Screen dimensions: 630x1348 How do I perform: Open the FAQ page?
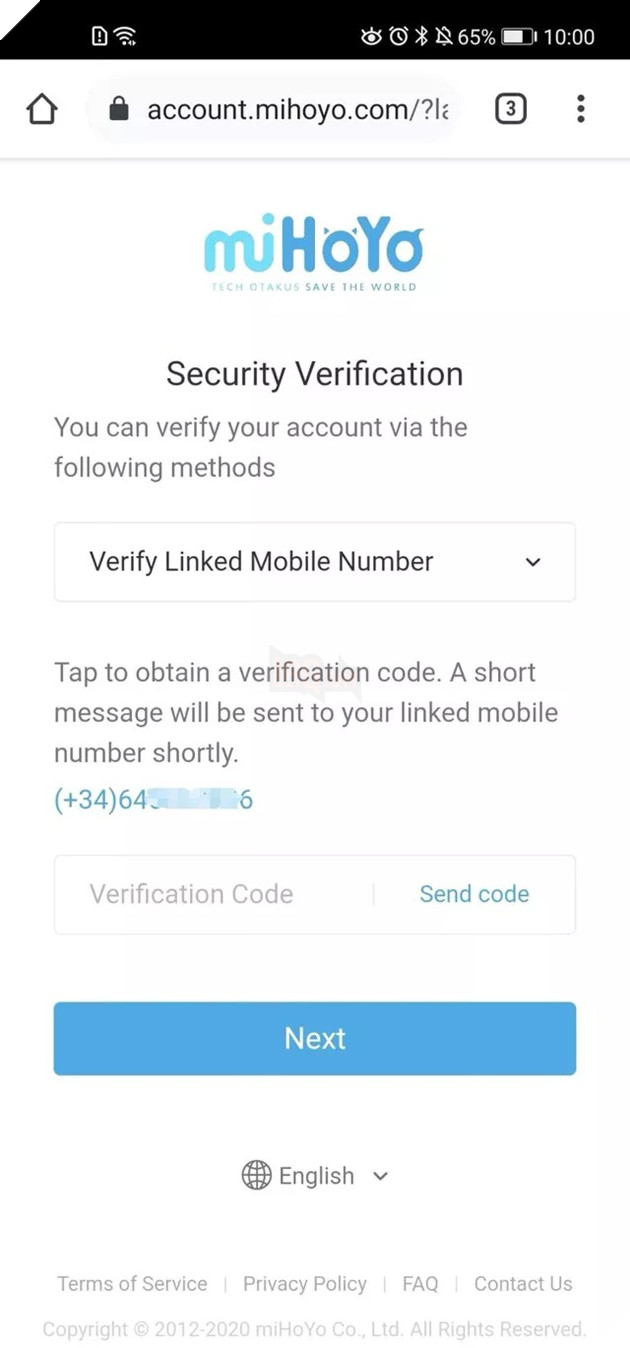(x=420, y=1284)
